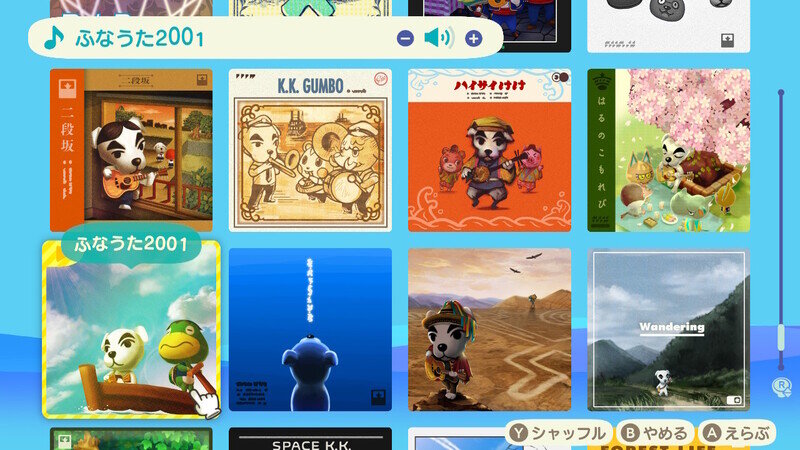Select the 二段坂 album cover
The height and width of the screenshot is (450, 800).
tap(131, 150)
